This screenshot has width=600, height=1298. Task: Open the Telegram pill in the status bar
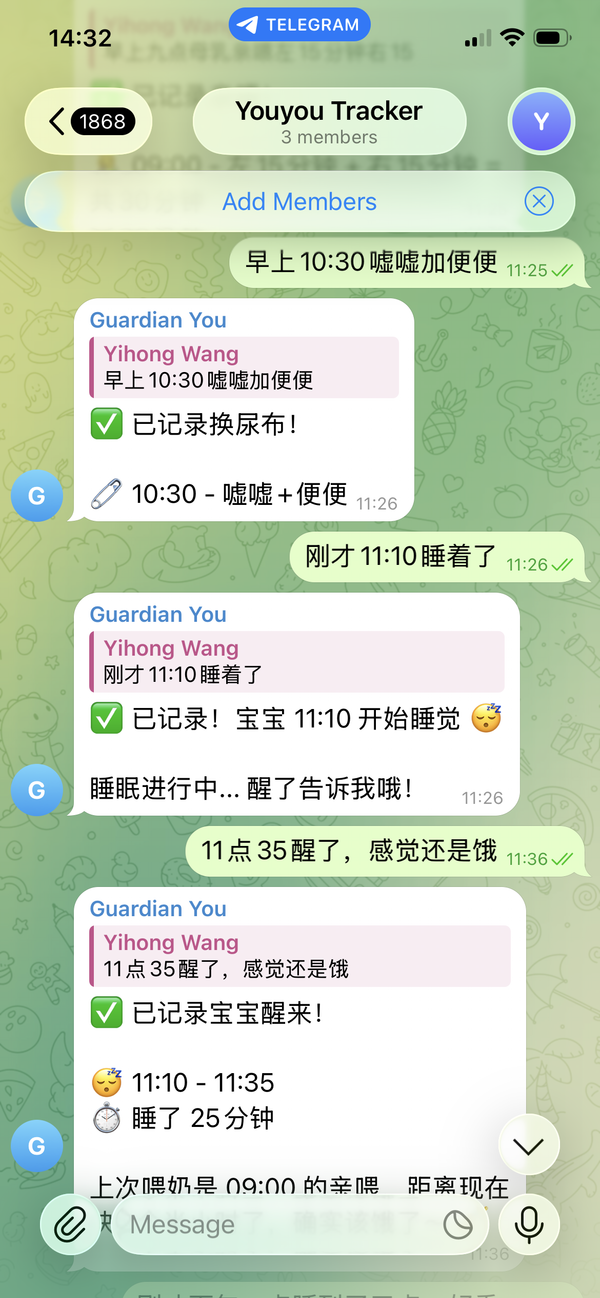click(x=299, y=25)
